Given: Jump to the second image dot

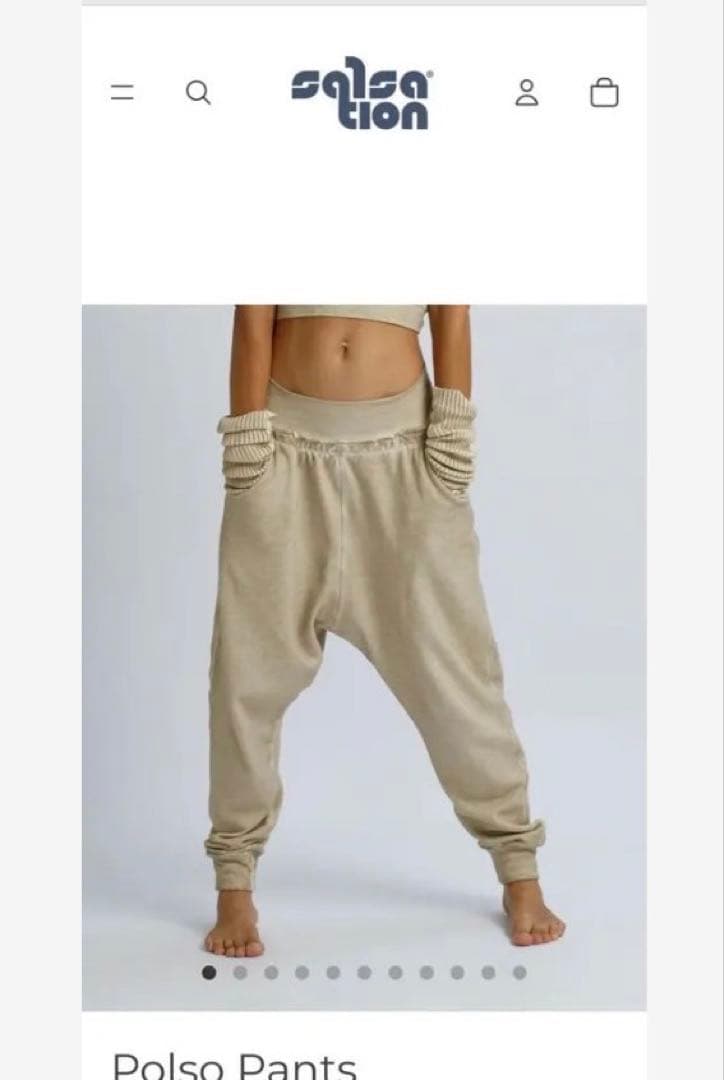Looking at the screenshot, I should 240,972.
